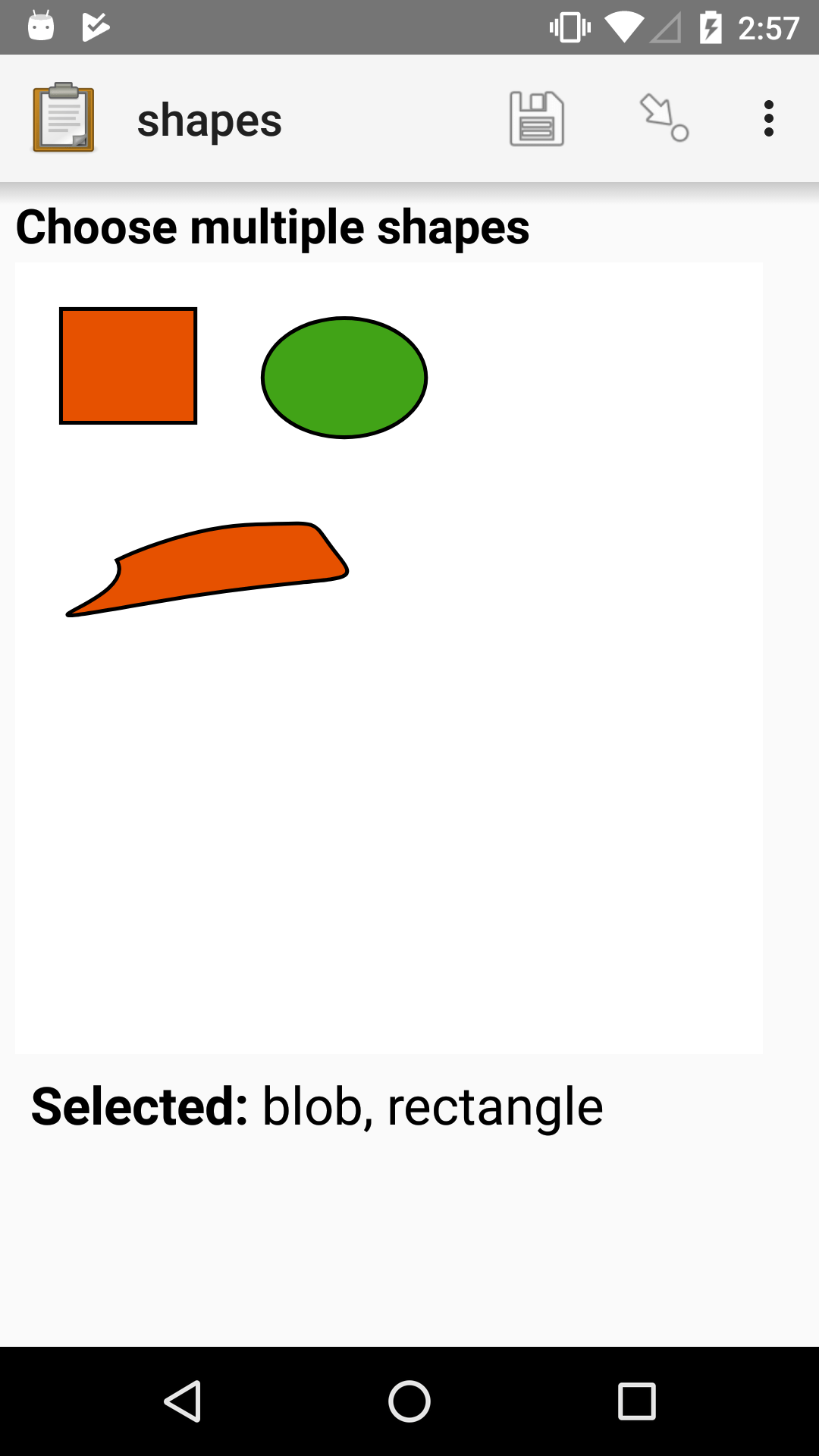Viewport: 819px width, 1456px height.
Task: Open the jump-to-question arrow icon
Action: (x=664, y=118)
